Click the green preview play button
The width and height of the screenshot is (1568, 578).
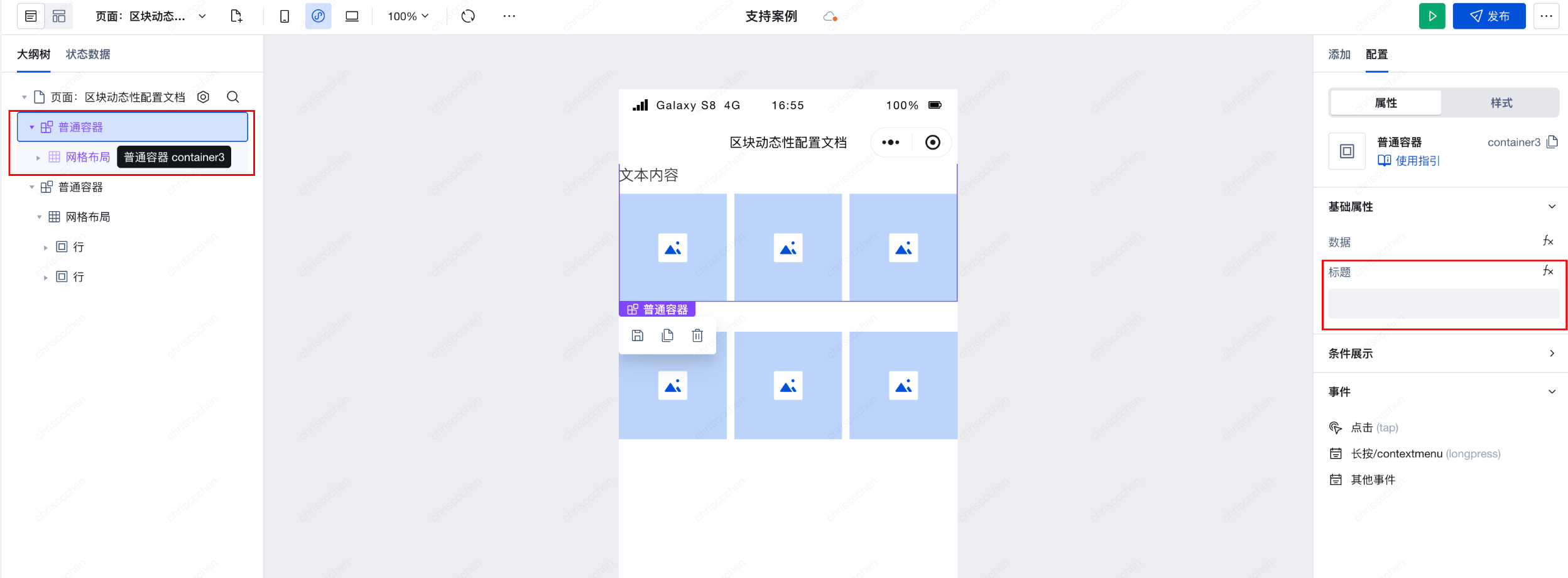(x=1432, y=16)
